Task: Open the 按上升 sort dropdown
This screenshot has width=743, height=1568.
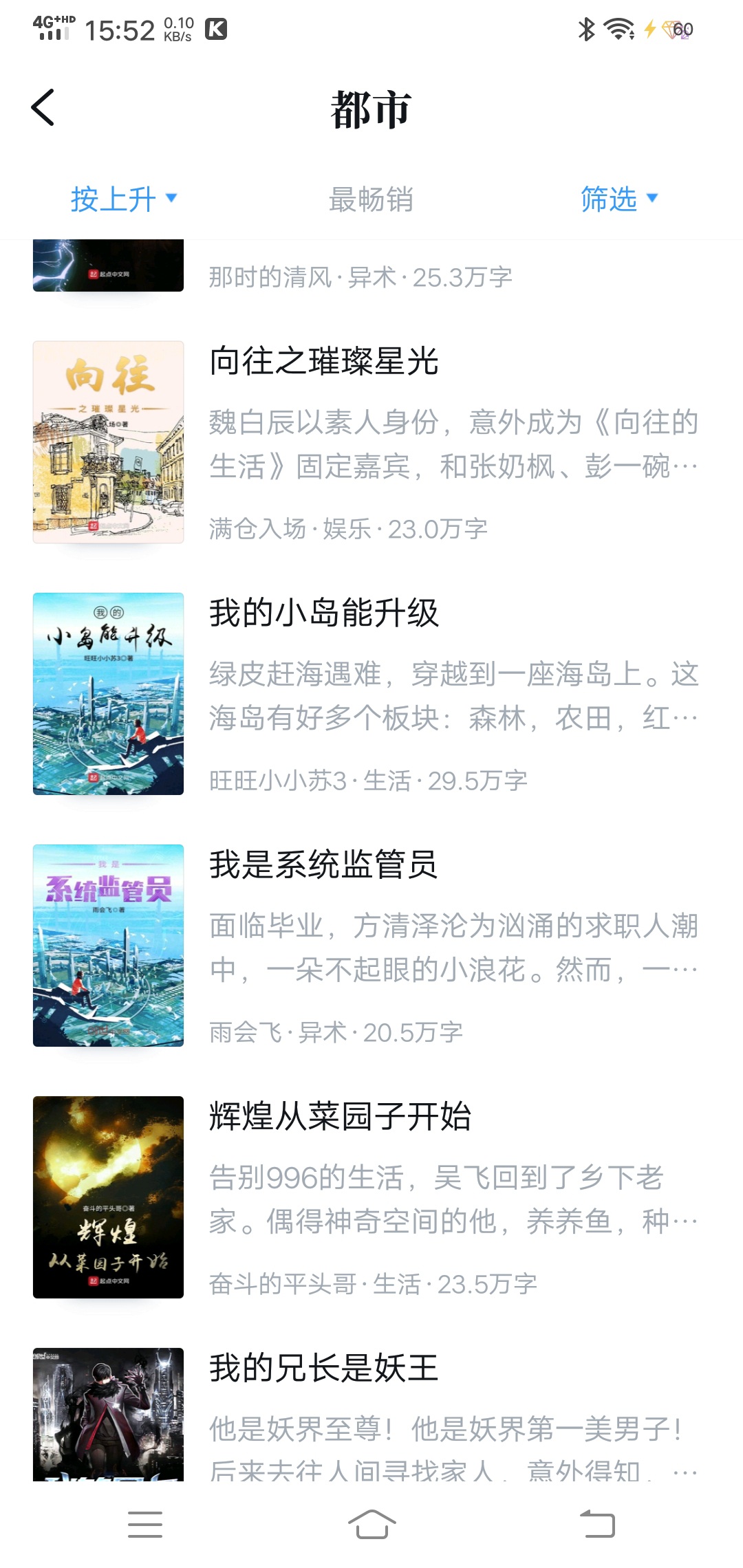Action: (124, 199)
